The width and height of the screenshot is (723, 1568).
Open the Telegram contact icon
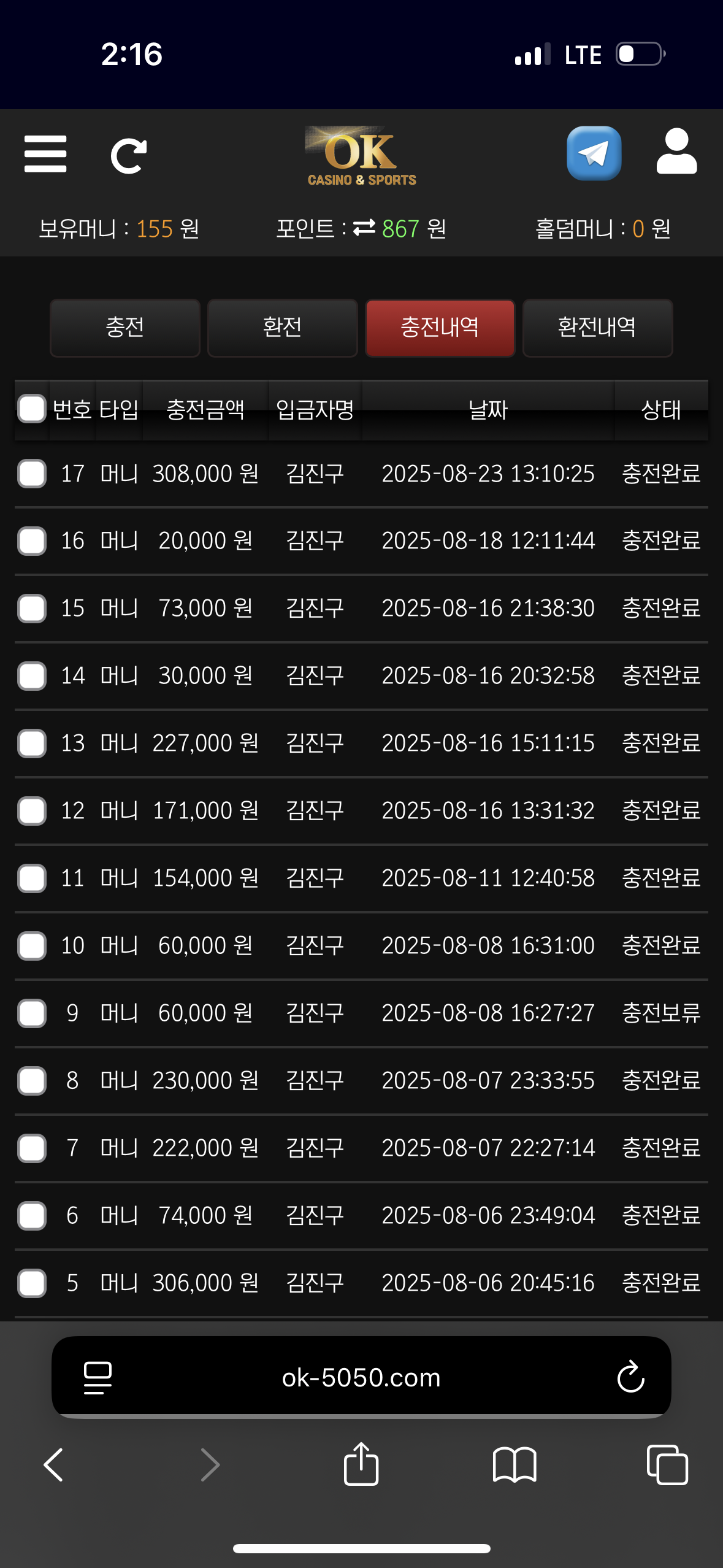coord(594,153)
